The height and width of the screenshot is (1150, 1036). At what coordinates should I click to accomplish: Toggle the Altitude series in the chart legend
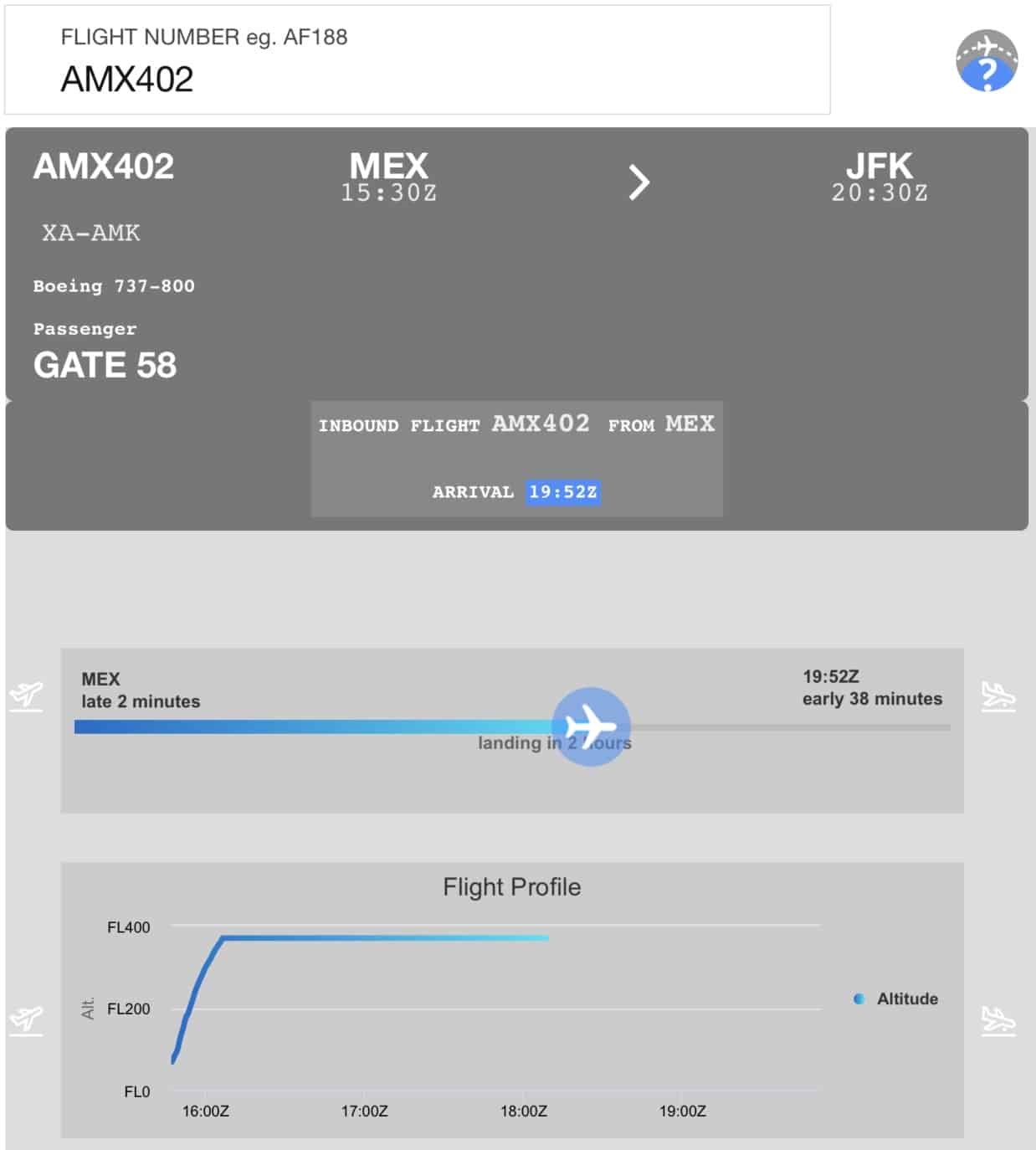906,998
